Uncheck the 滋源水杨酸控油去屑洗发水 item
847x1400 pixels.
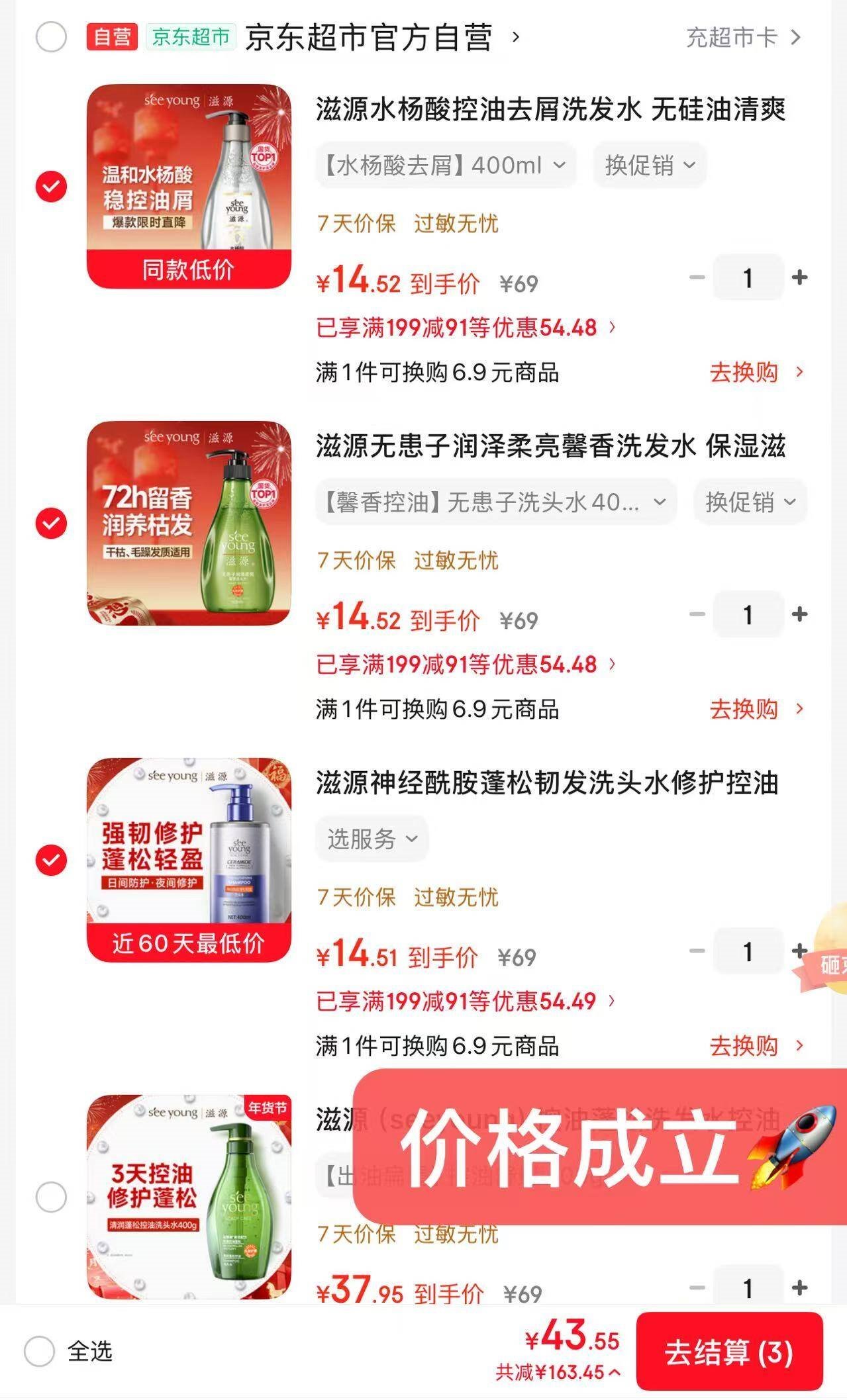[51, 187]
